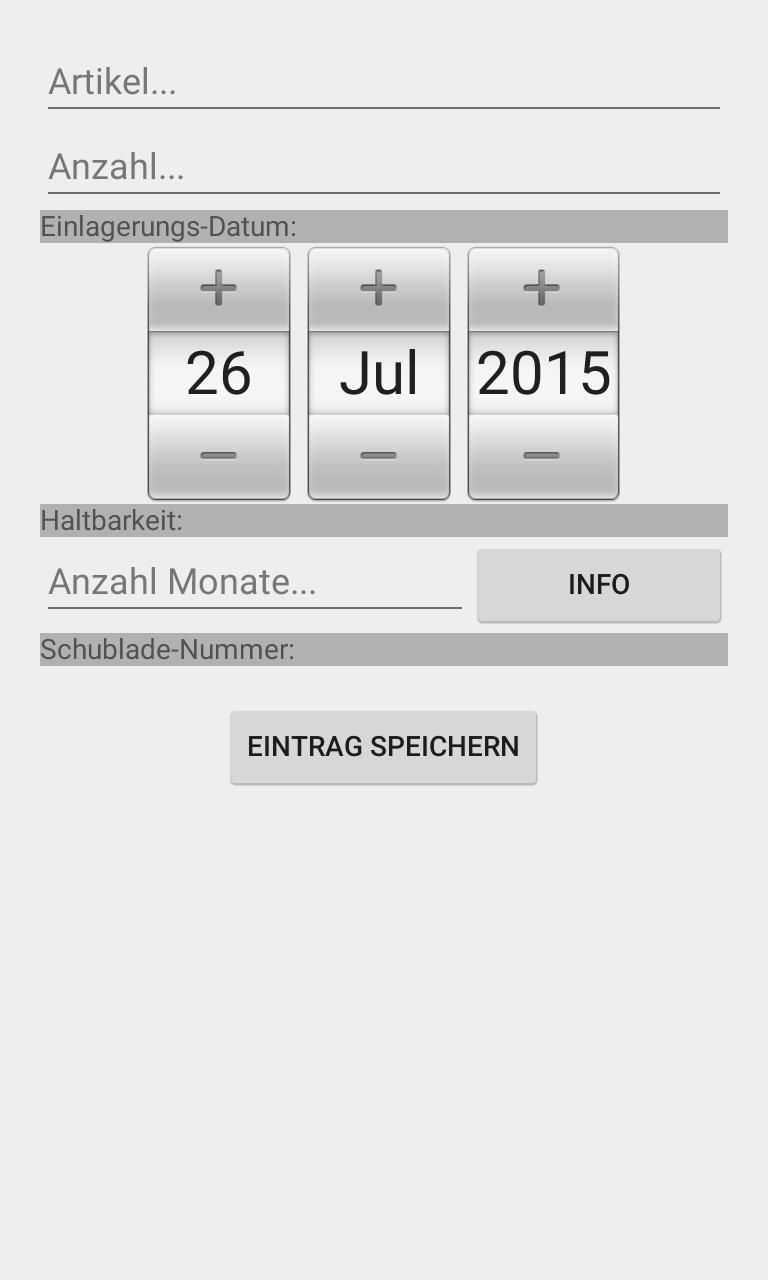Tap the Artikel text field
The width and height of the screenshot is (768, 1280).
point(383,82)
